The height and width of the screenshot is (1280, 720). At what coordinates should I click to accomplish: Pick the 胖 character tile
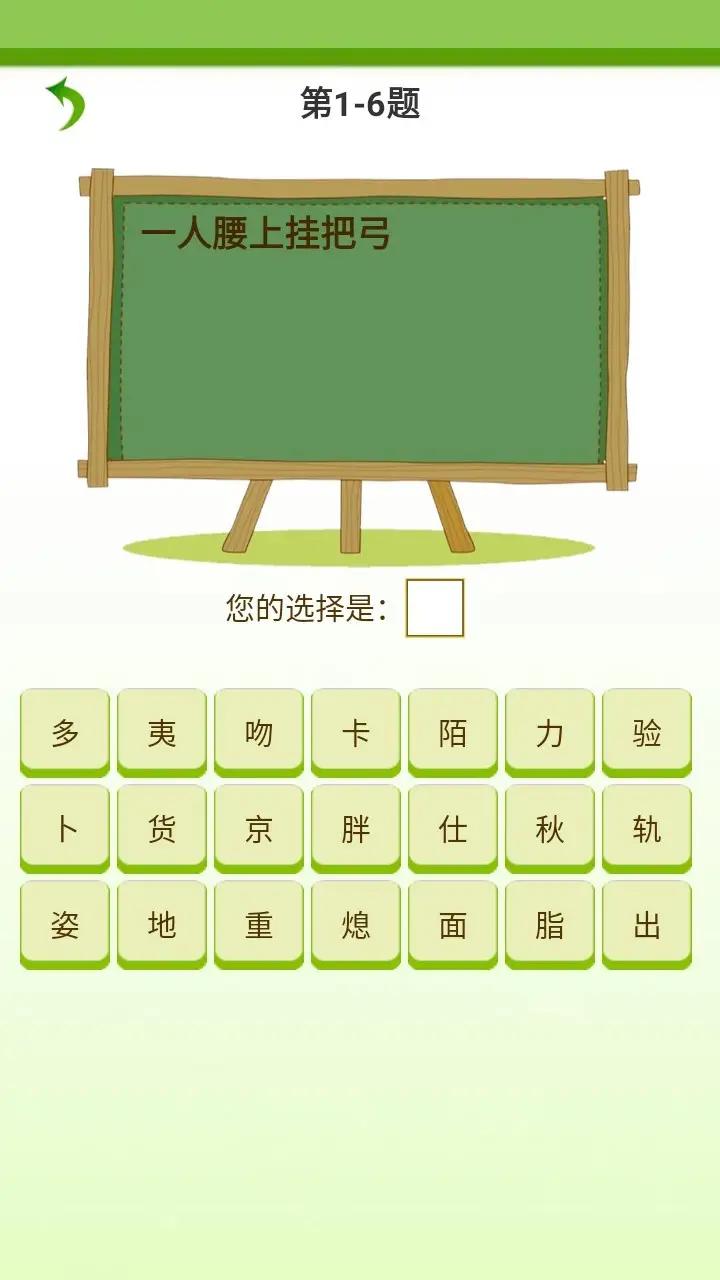[355, 829]
